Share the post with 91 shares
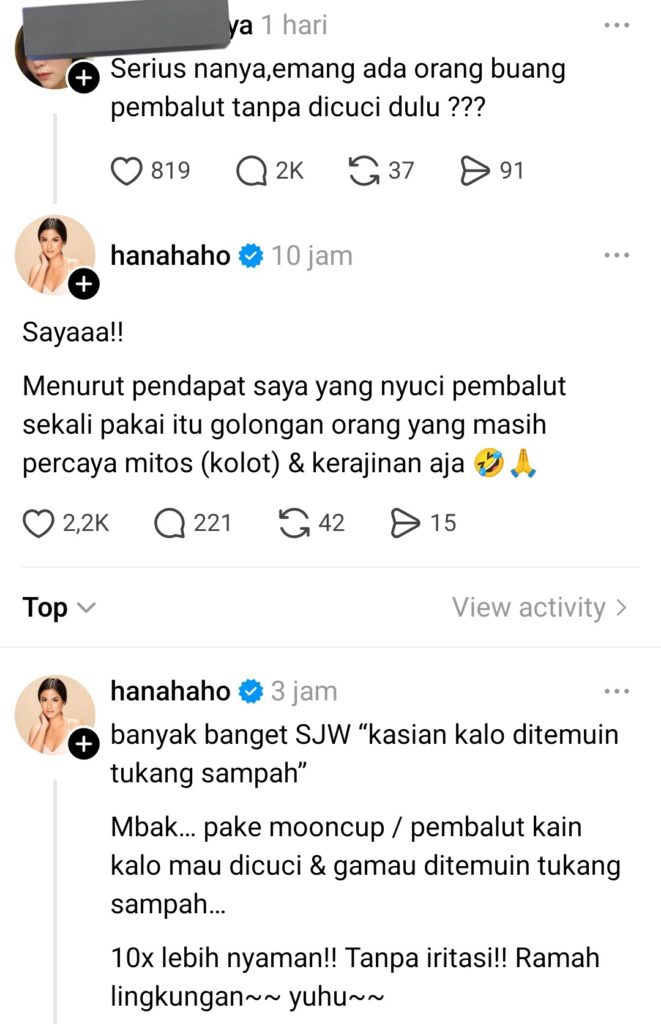 click(474, 172)
